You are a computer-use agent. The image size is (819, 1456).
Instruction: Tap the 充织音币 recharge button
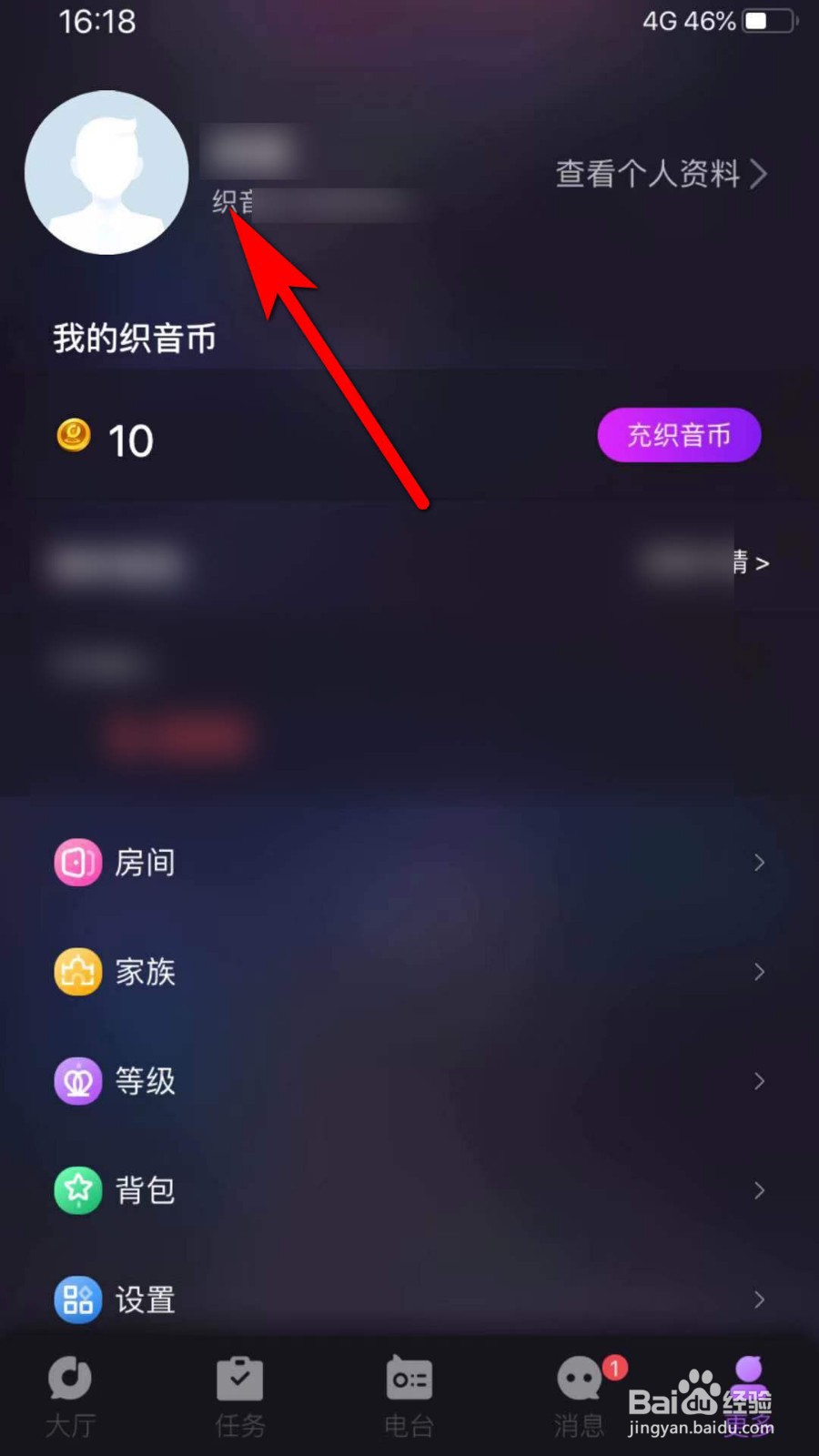pyautogui.click(x=679, y=435)
